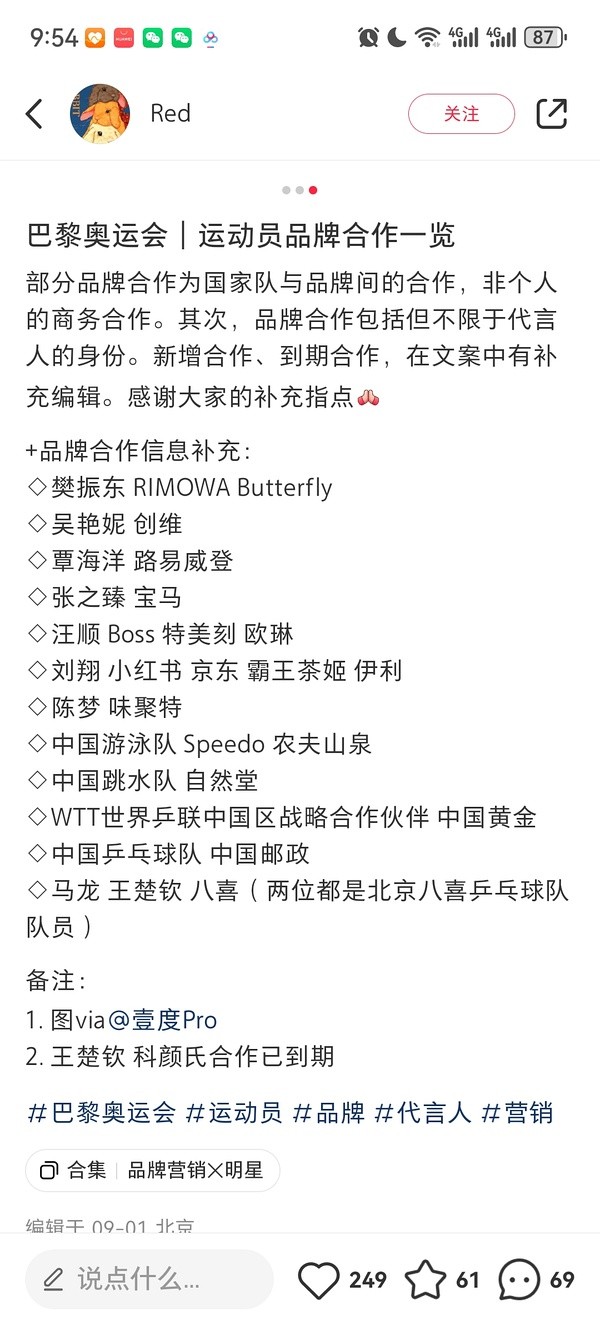Go back using the arrow icon

34,114
